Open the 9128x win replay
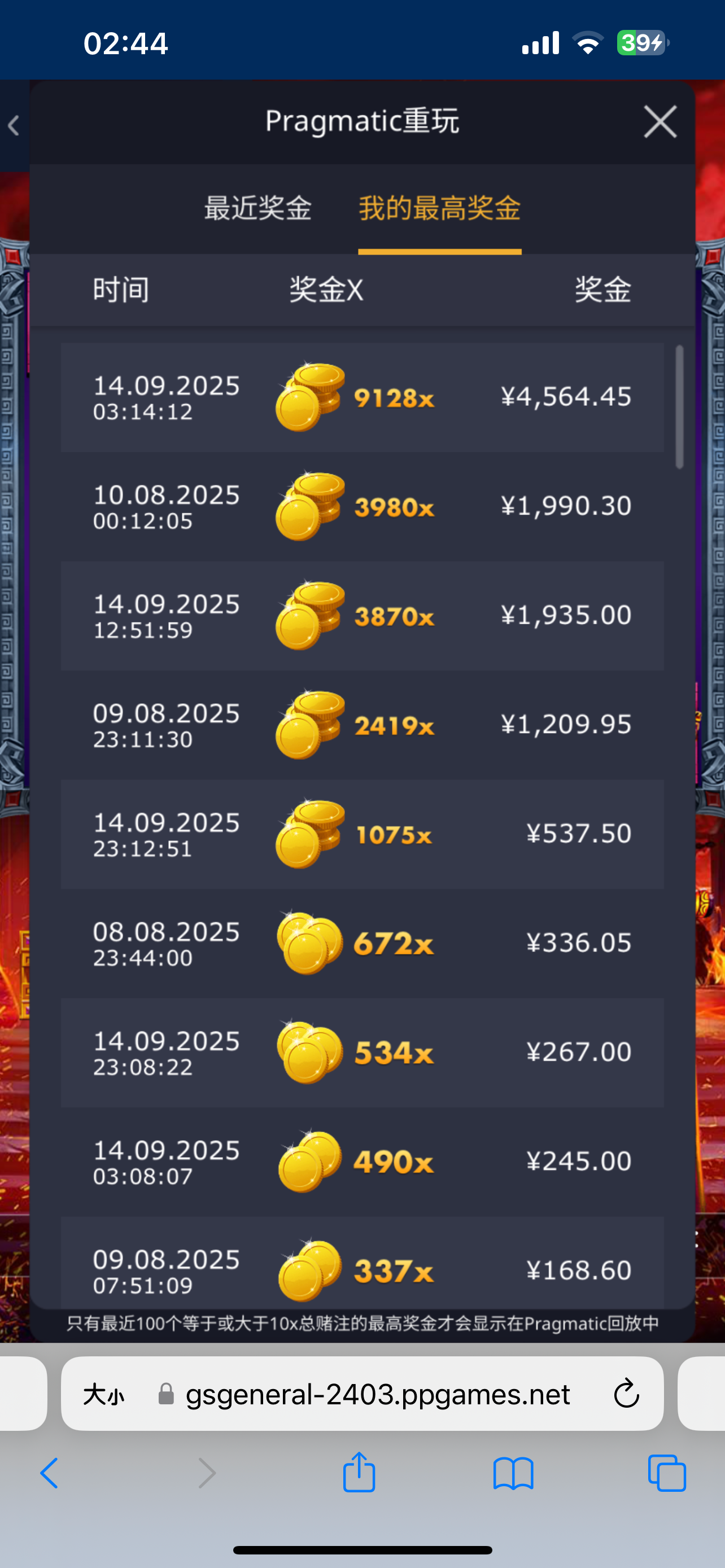 362,397
